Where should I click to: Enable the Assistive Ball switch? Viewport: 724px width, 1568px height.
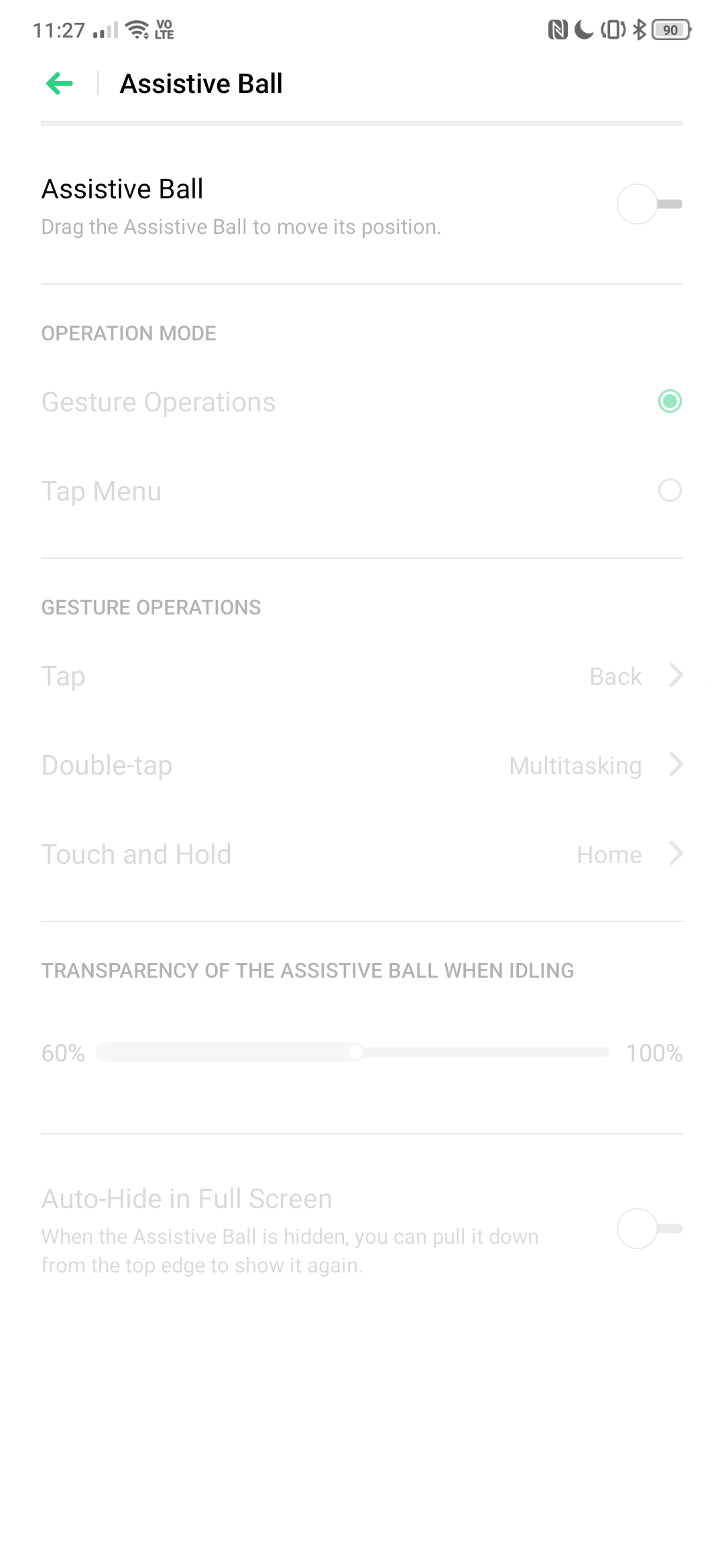pos(650,204)
